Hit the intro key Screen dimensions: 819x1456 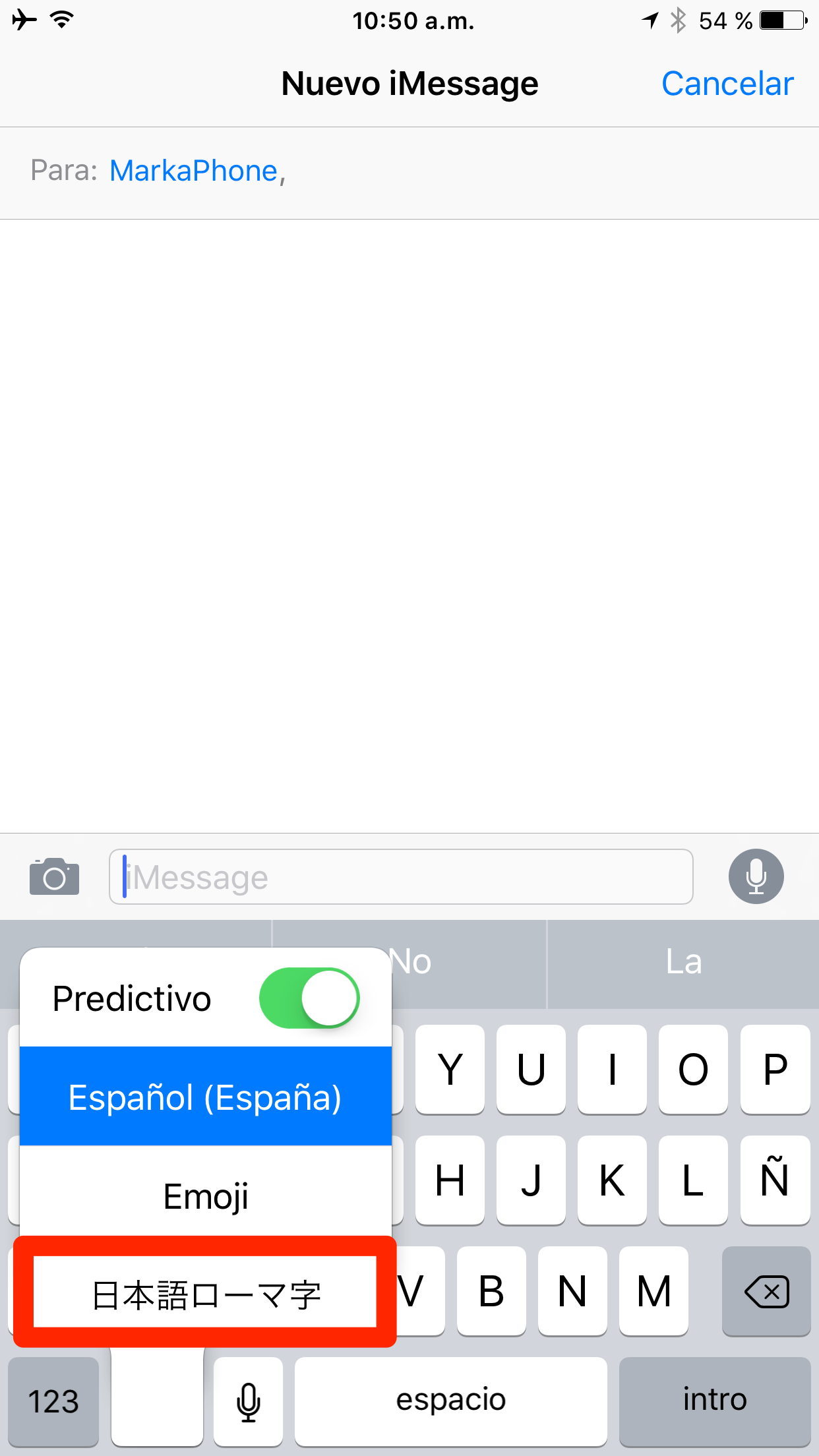click(x=714, y=1401)
